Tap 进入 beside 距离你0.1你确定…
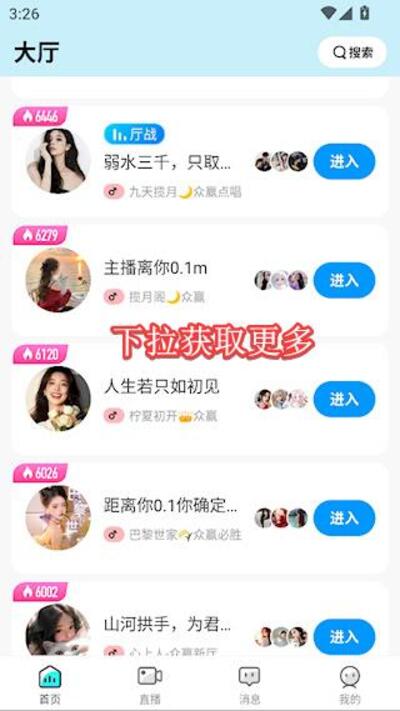Viewport: 400px width, 711px height. (344, 518)
